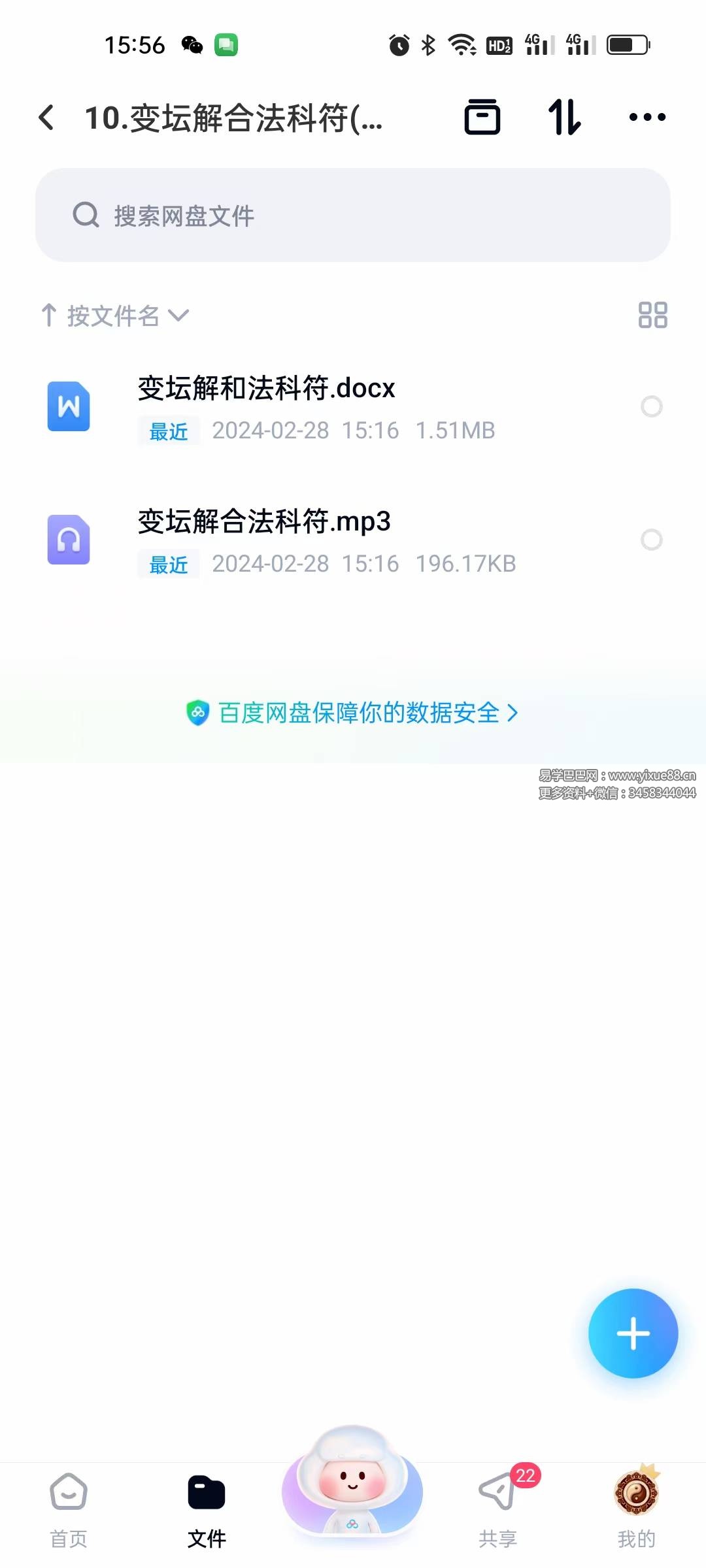Image resolution: width=706 pixels, height=1568 pixels.
Task: Select the checkbox for 变坛解合法科符.mp3
Action: pyautogui.click(x=651, y=540)
